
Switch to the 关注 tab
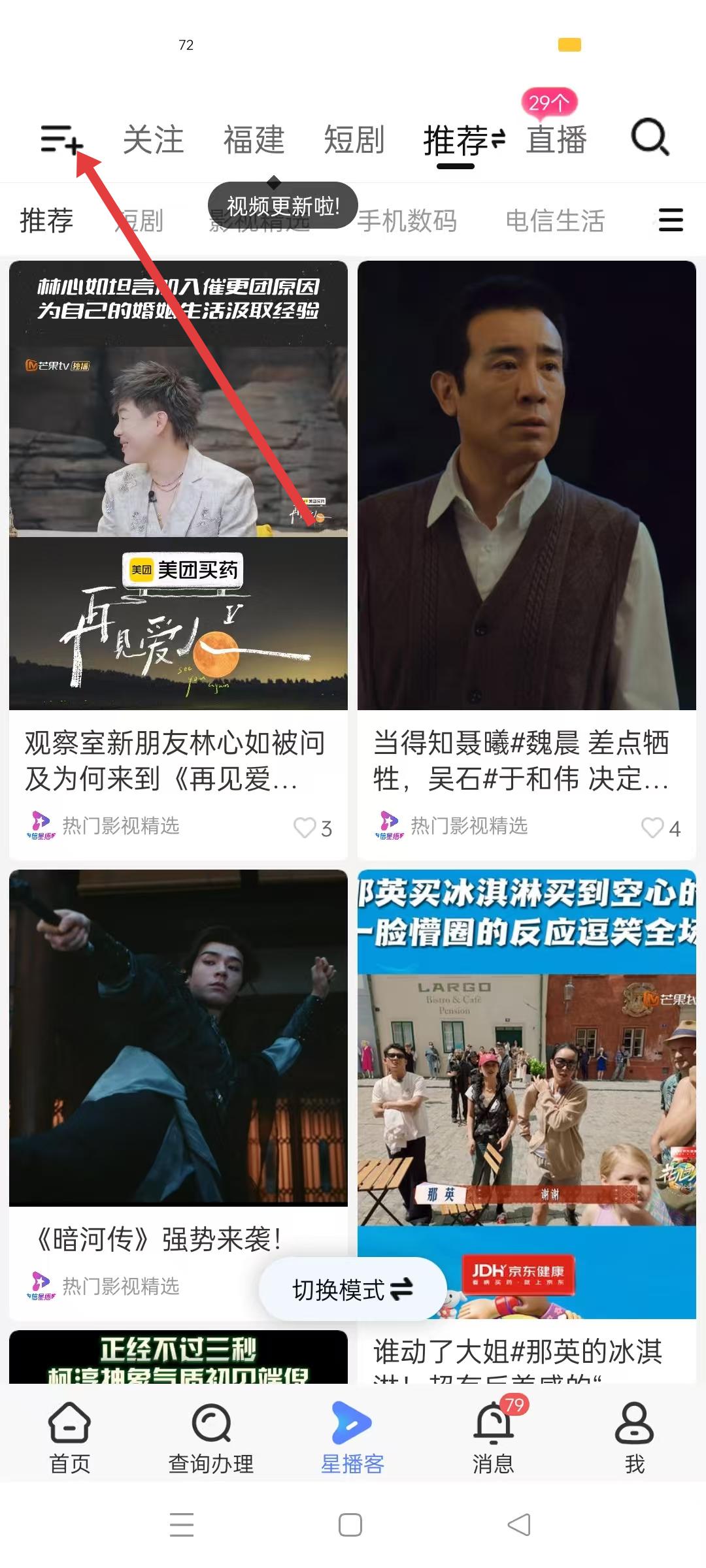coord(154,140)
